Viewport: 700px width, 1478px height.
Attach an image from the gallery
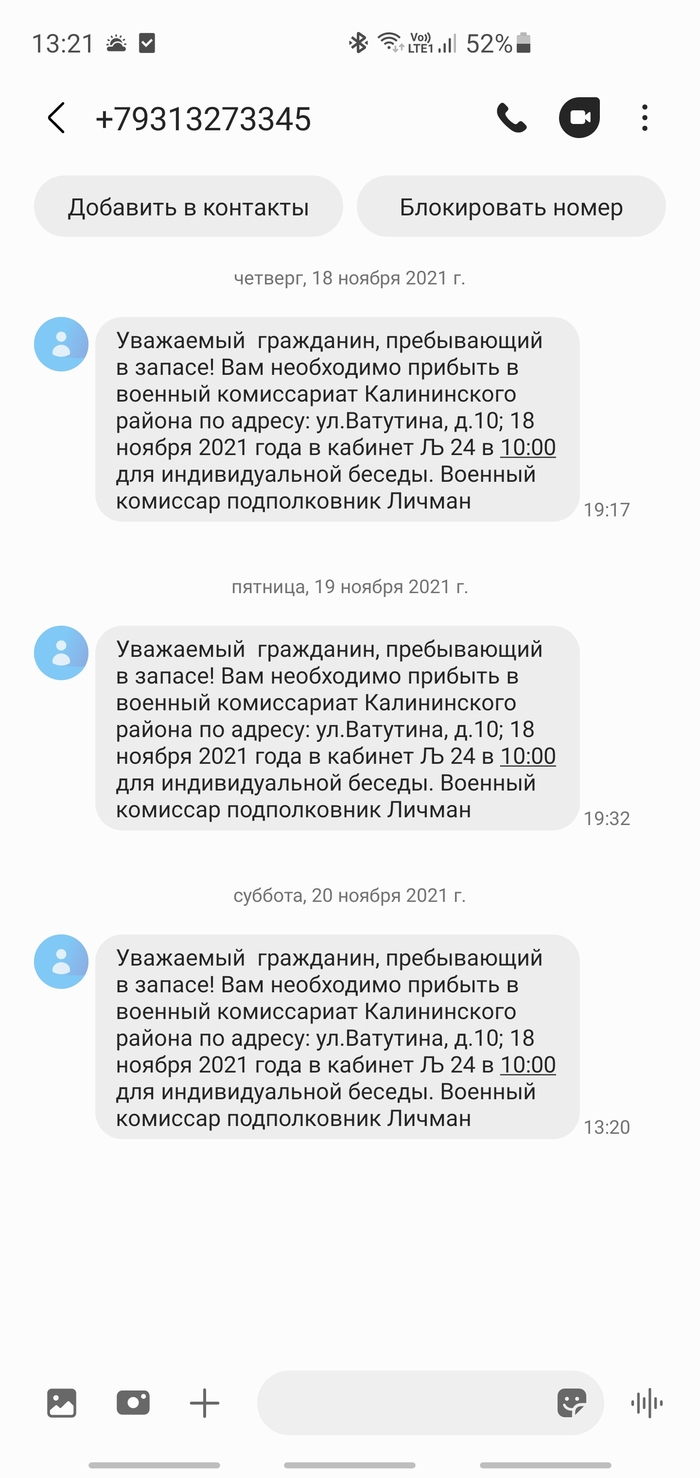point(61,1403)
